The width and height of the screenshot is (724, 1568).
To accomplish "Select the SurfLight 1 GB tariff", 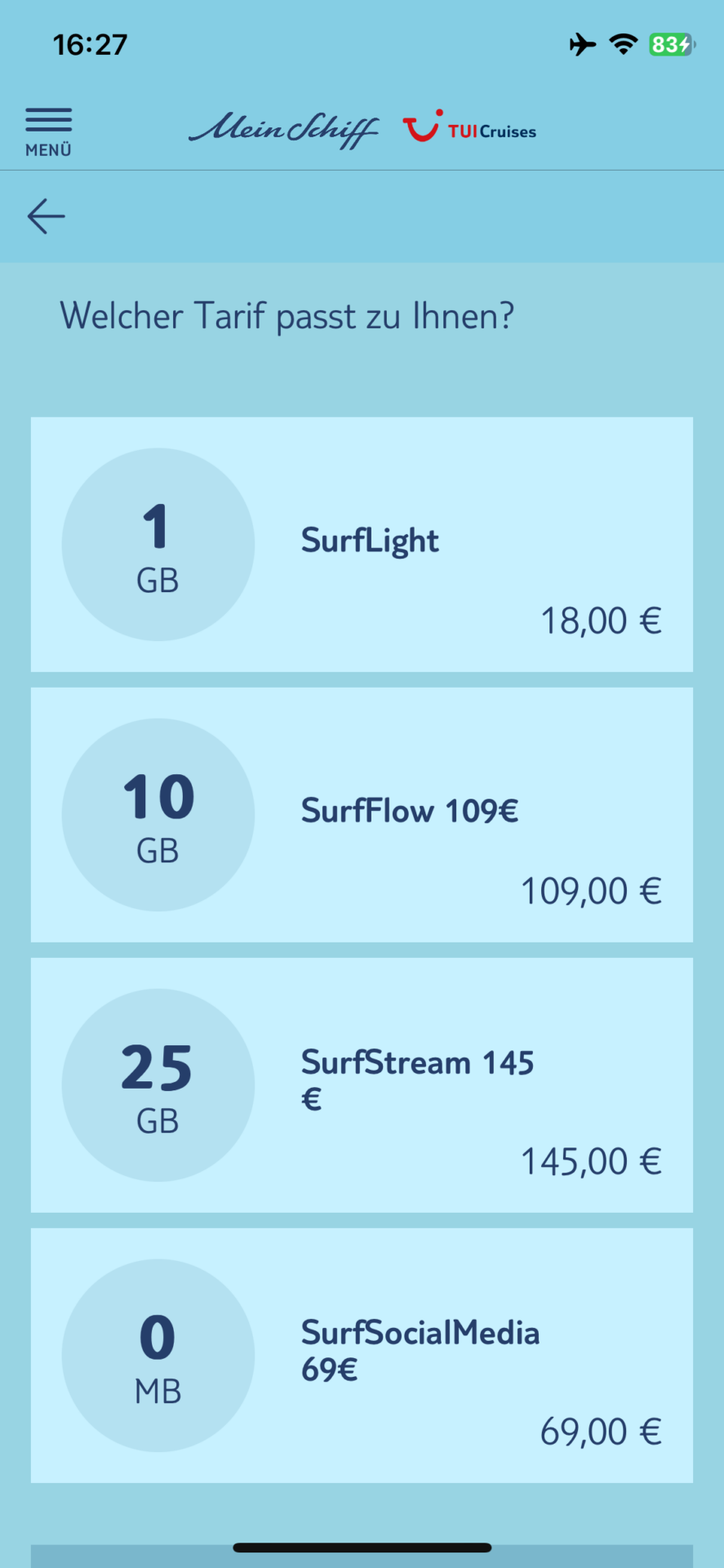I will [362, 545].
